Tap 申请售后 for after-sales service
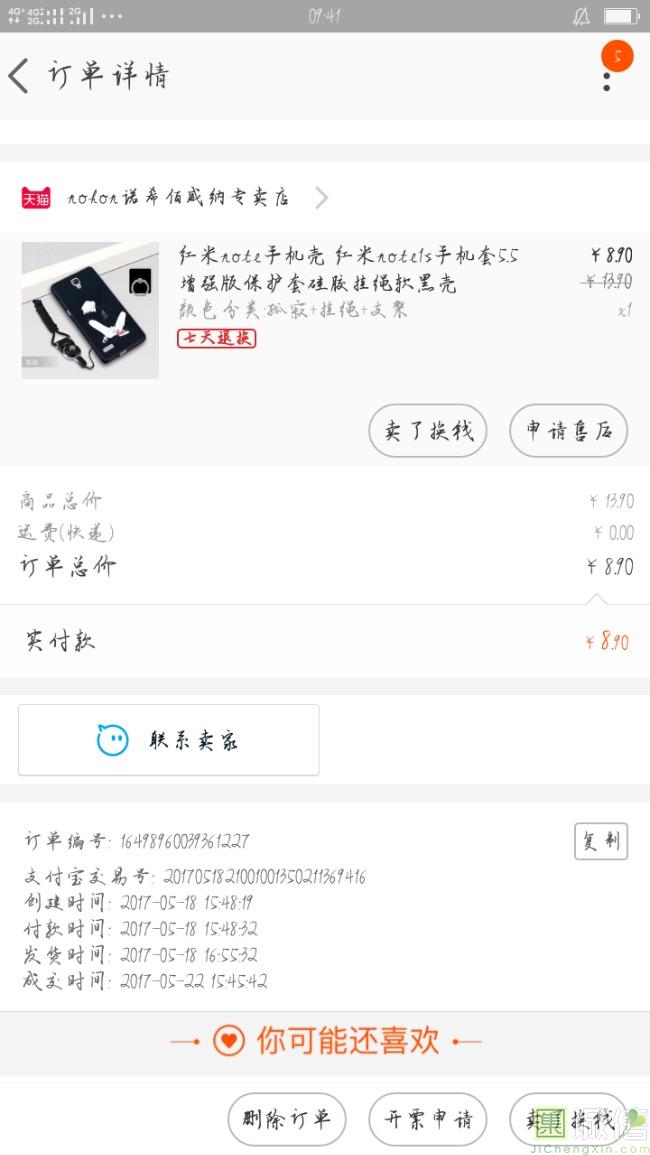 click(x=568, y=430)
